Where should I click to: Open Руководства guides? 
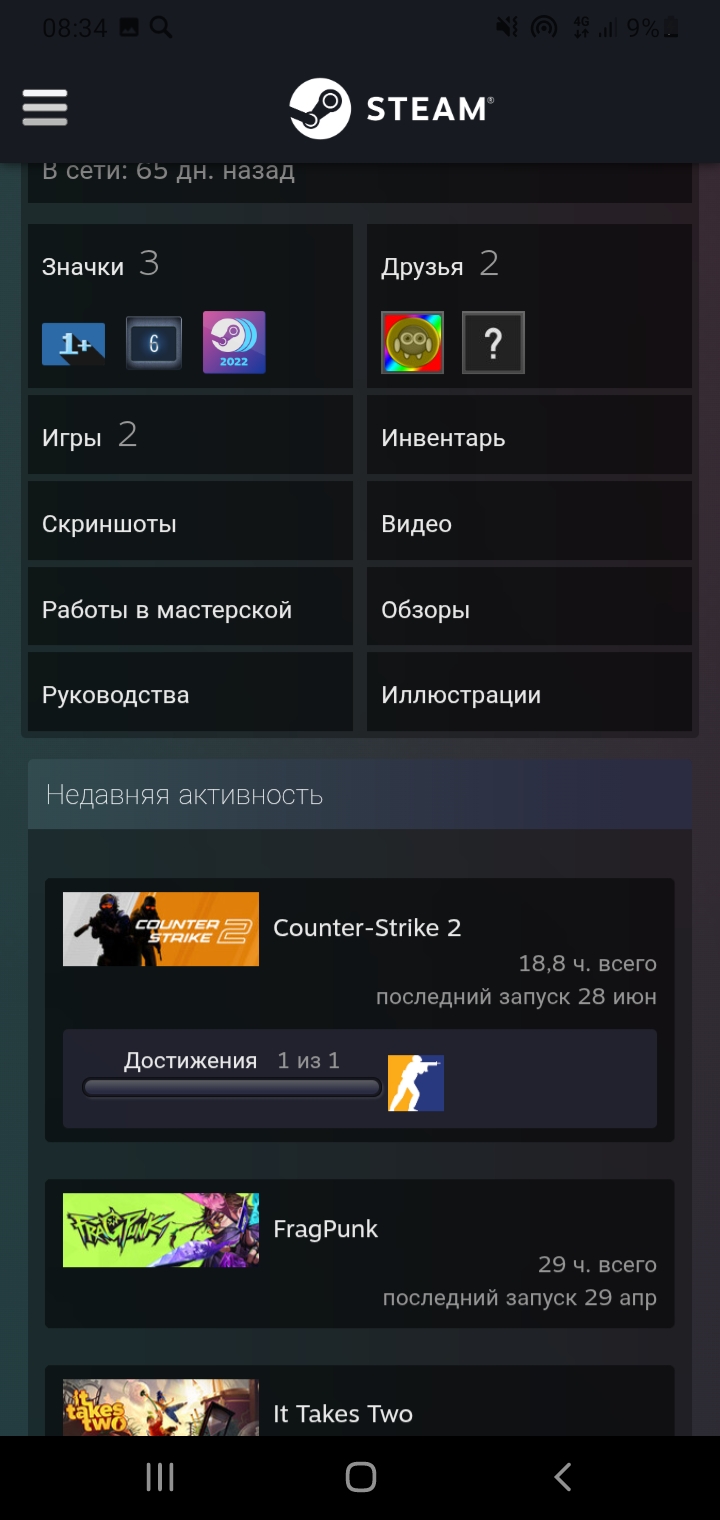[x=190, y=693]
